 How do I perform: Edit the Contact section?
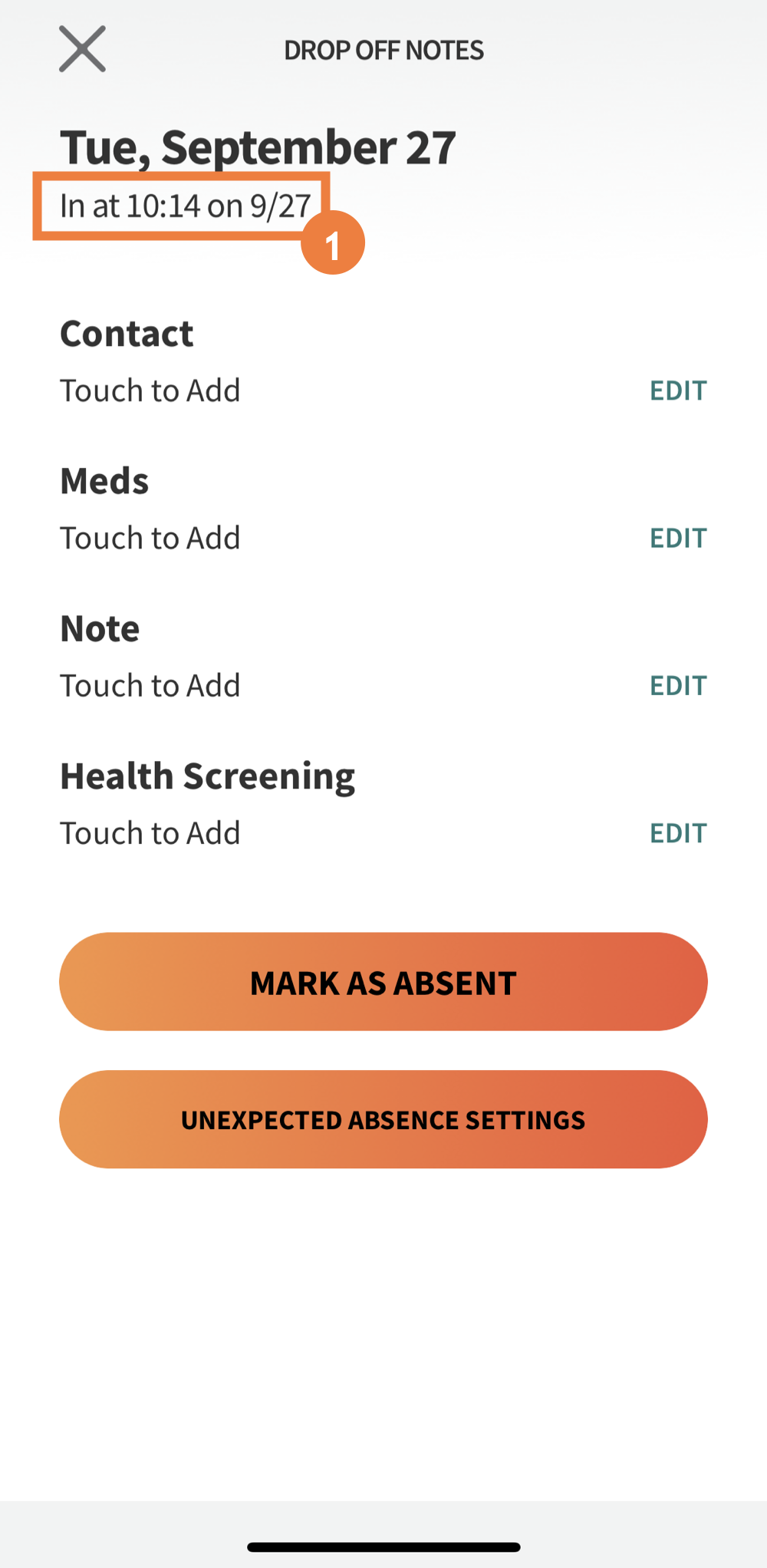[678, 390]
